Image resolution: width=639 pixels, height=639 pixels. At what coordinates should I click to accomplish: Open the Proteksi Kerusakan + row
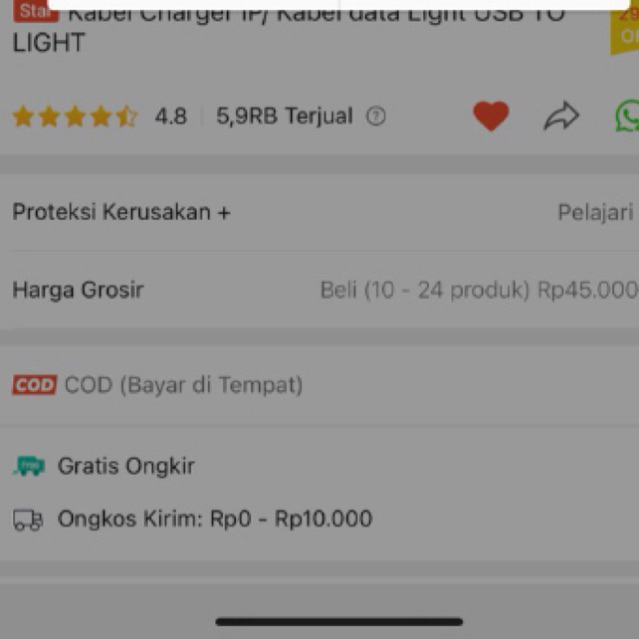point(320,212)
